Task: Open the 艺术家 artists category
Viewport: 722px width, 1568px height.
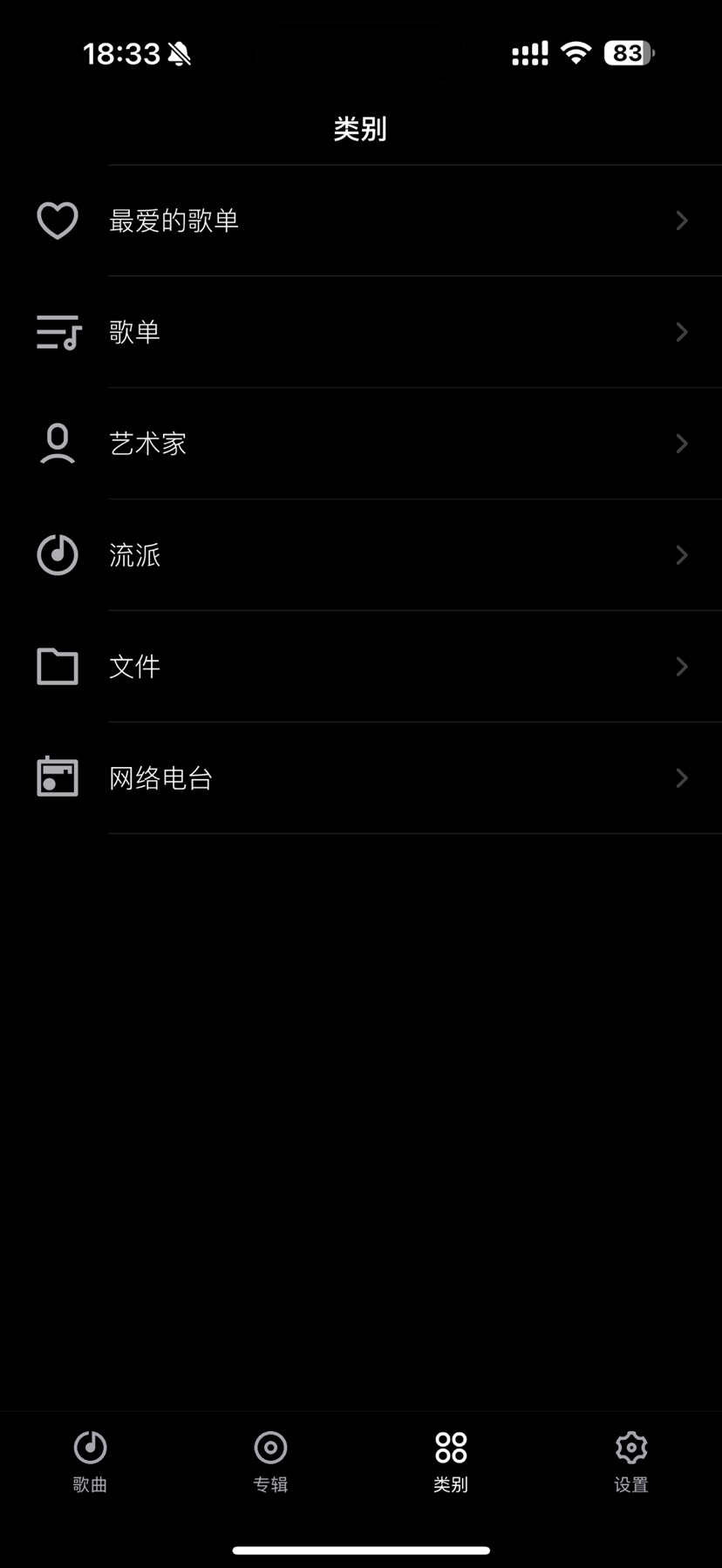Action: click(x=361, y=444)
